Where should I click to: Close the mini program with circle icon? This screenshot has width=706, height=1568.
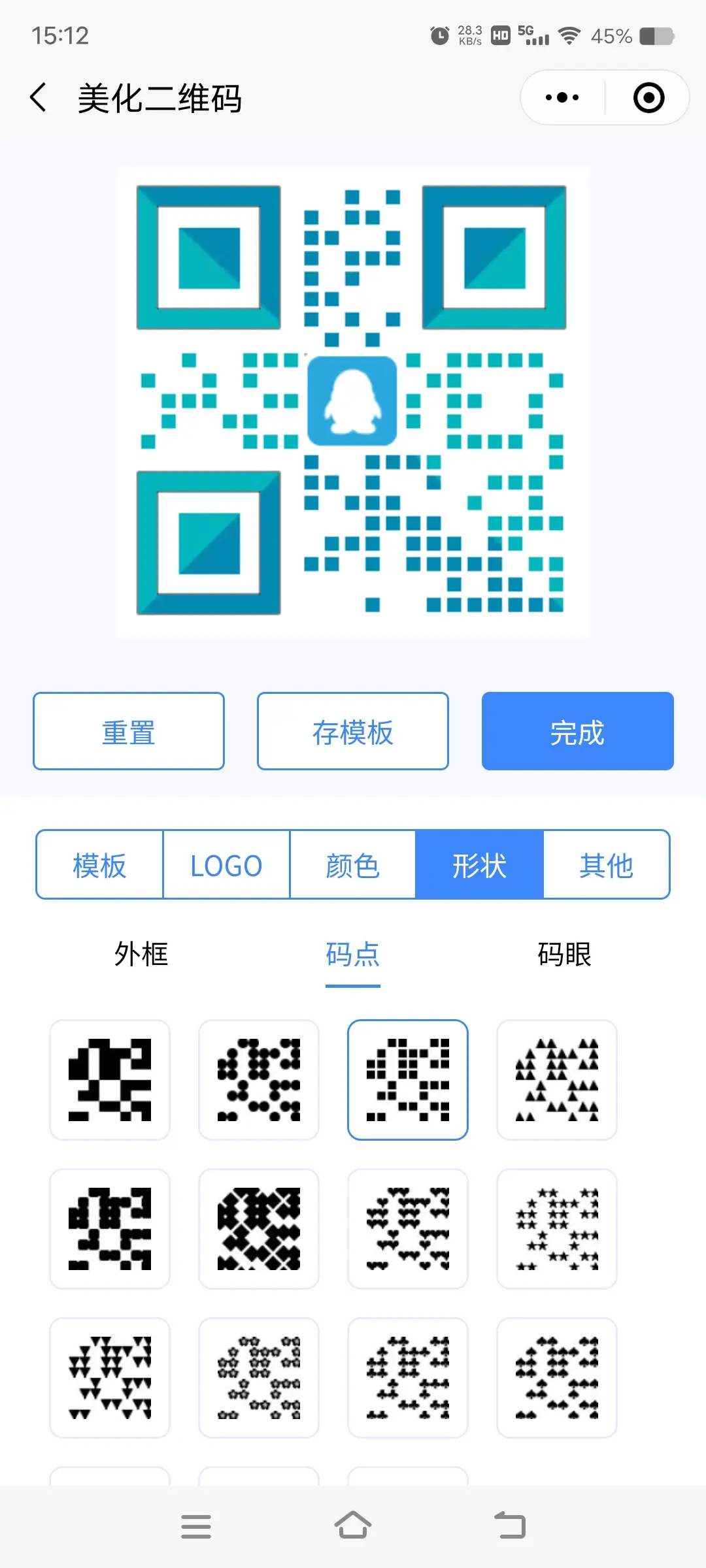[648, 98]
